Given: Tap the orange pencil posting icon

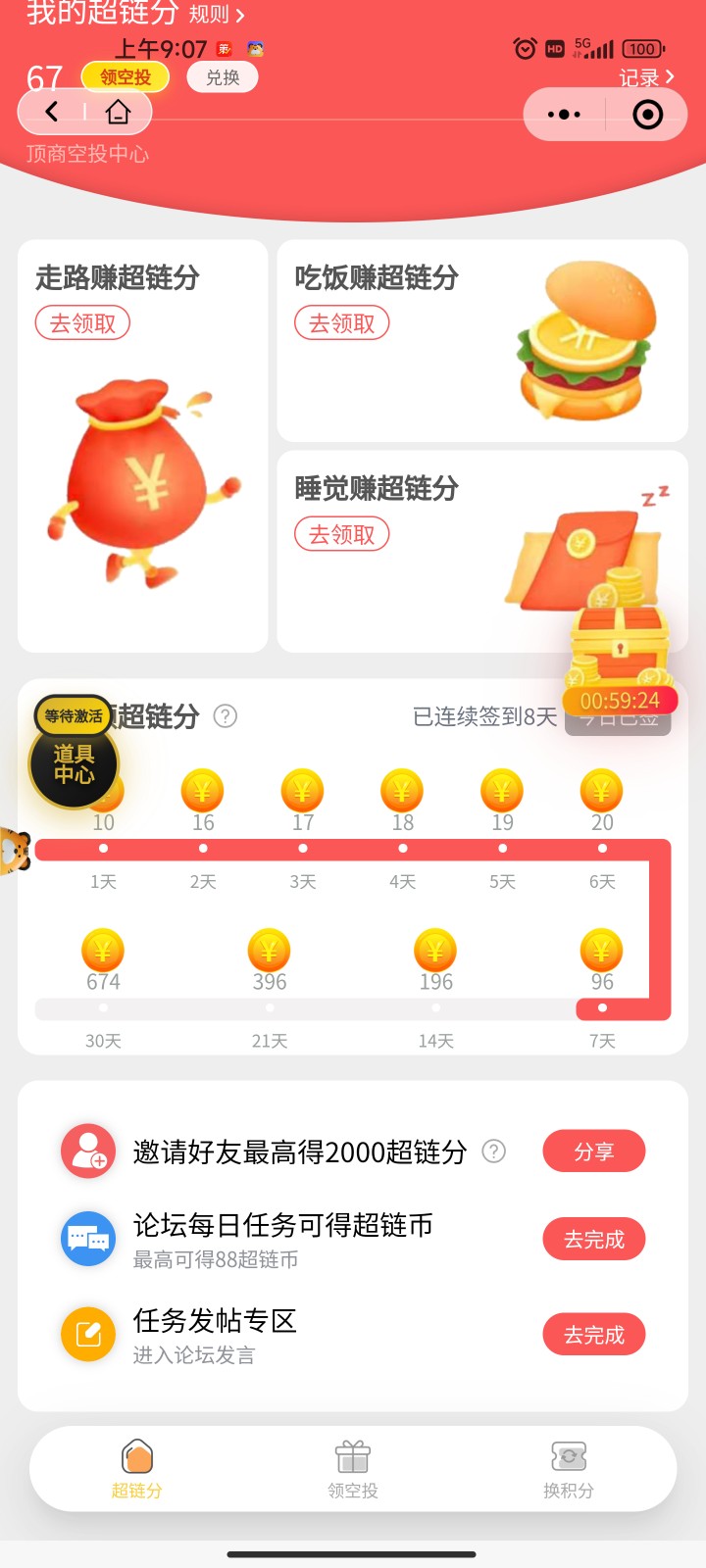Looking at the screenshot, I should pyautogui.click(x=88, y=1334).
